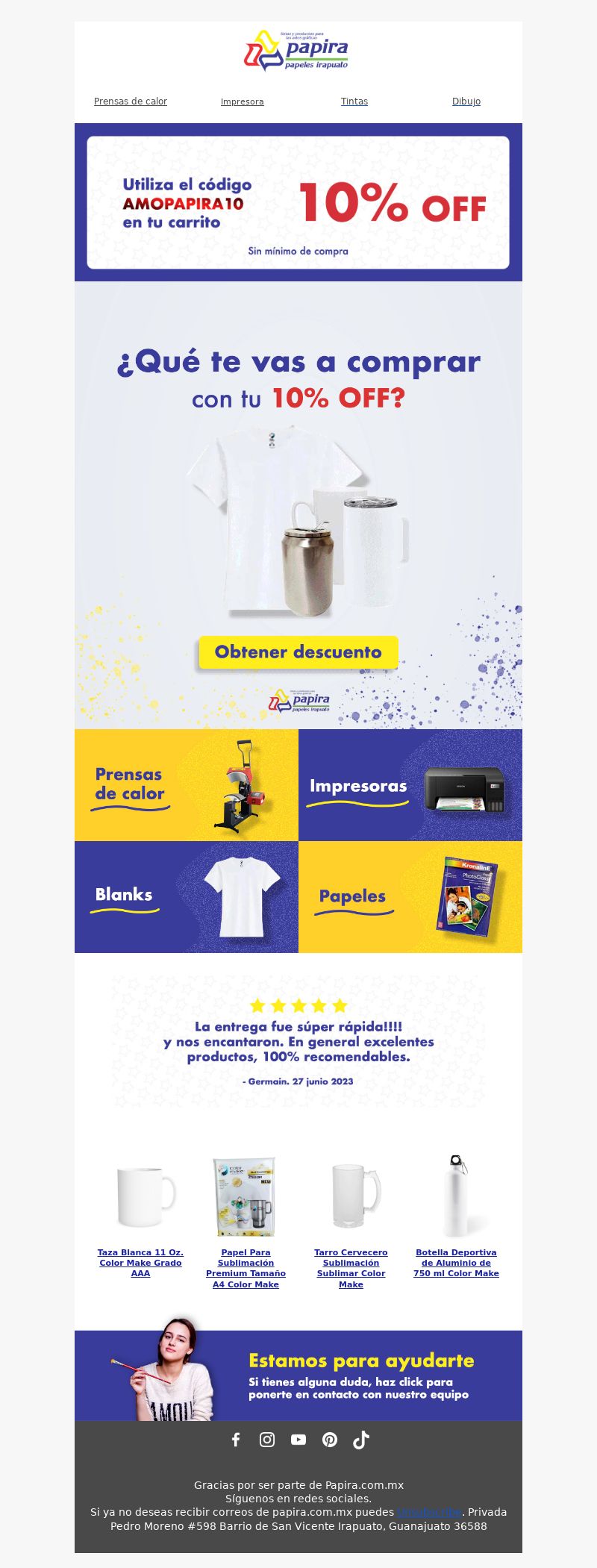The image size is (597, 1568).
Task: Open the Impresora navigation link
Action: point(242,101)
